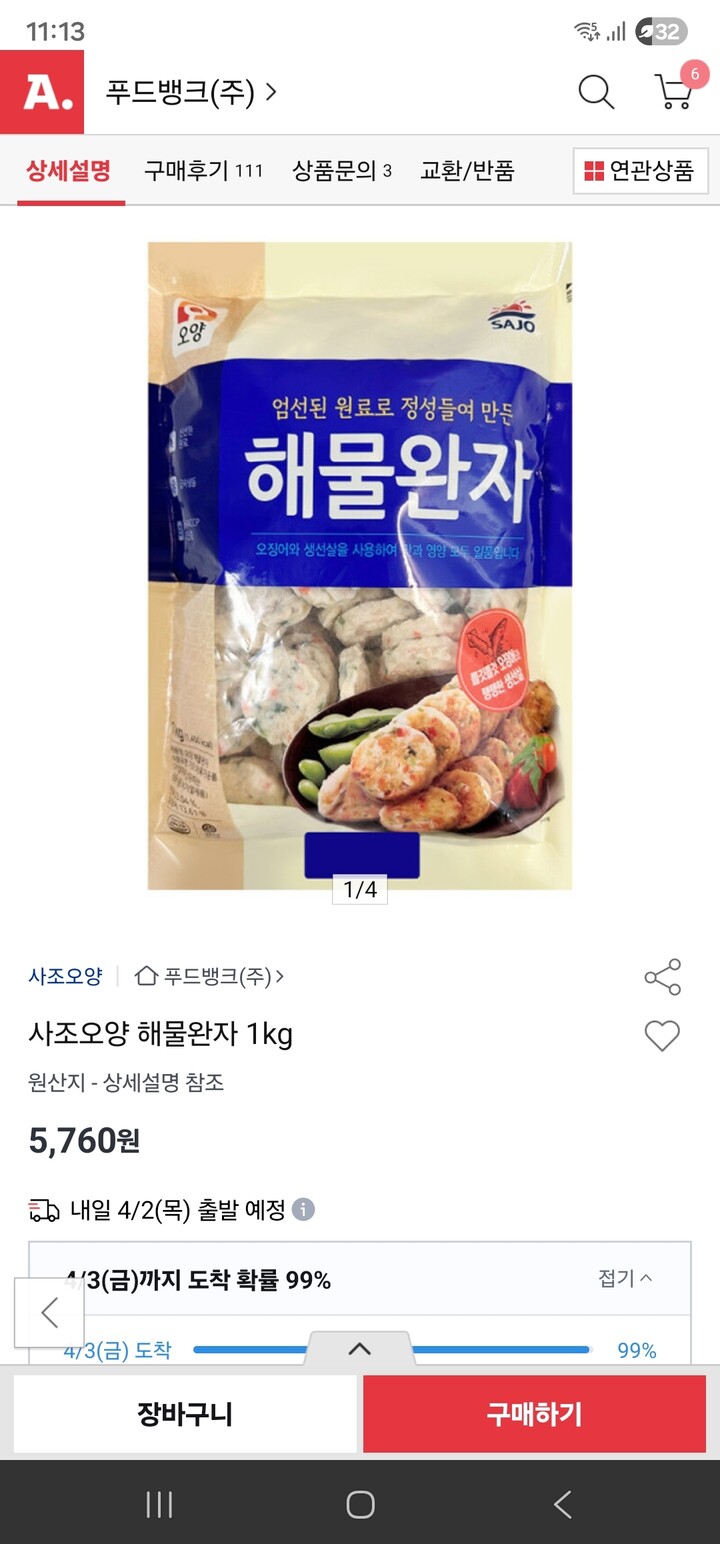720x1544 pixels.
Task: Share this product via the share icon
Action: coord(663,978)
